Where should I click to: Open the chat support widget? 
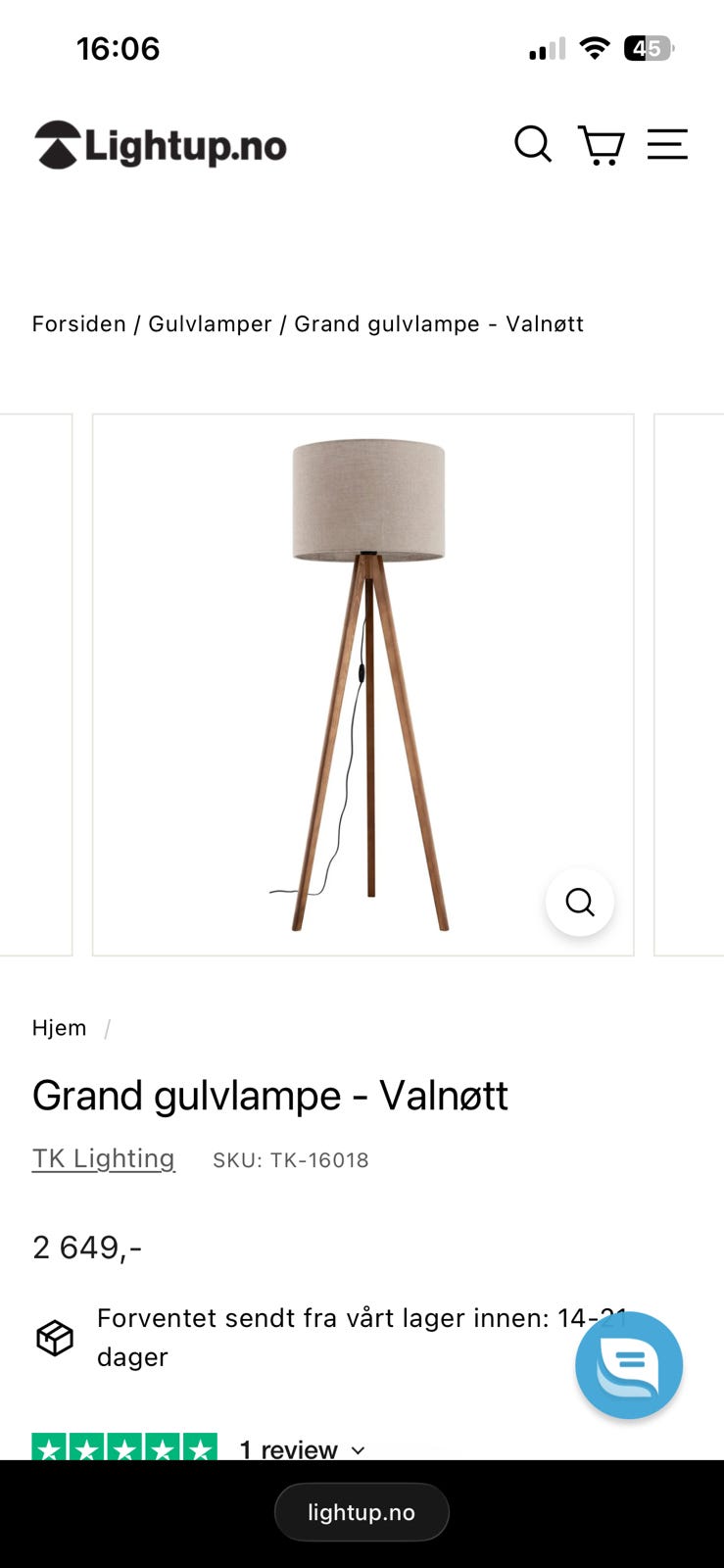(x=630, y=1365)
